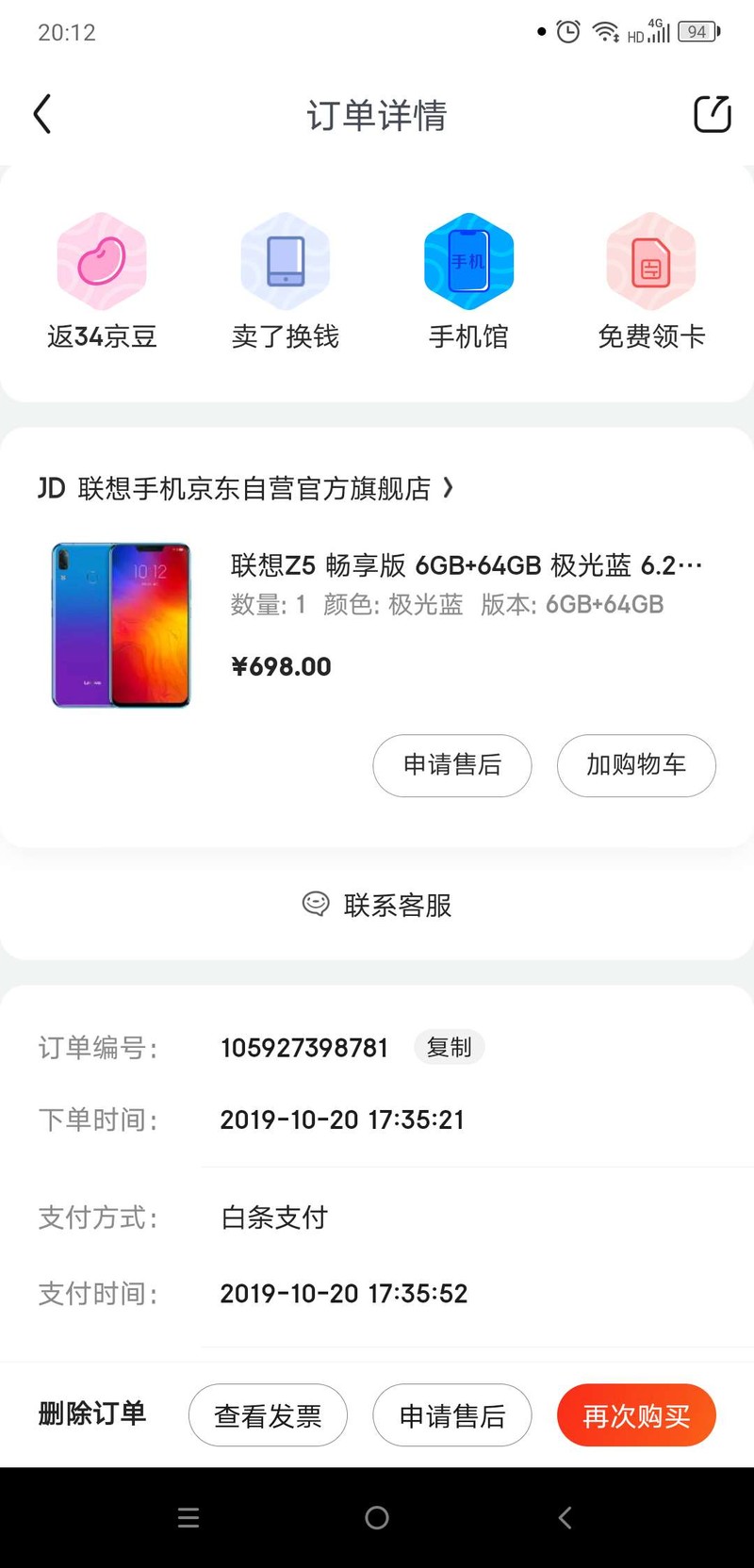View the invoice via 查看发票
The width and height of the screenshot is (754, 1568).
268,1415
